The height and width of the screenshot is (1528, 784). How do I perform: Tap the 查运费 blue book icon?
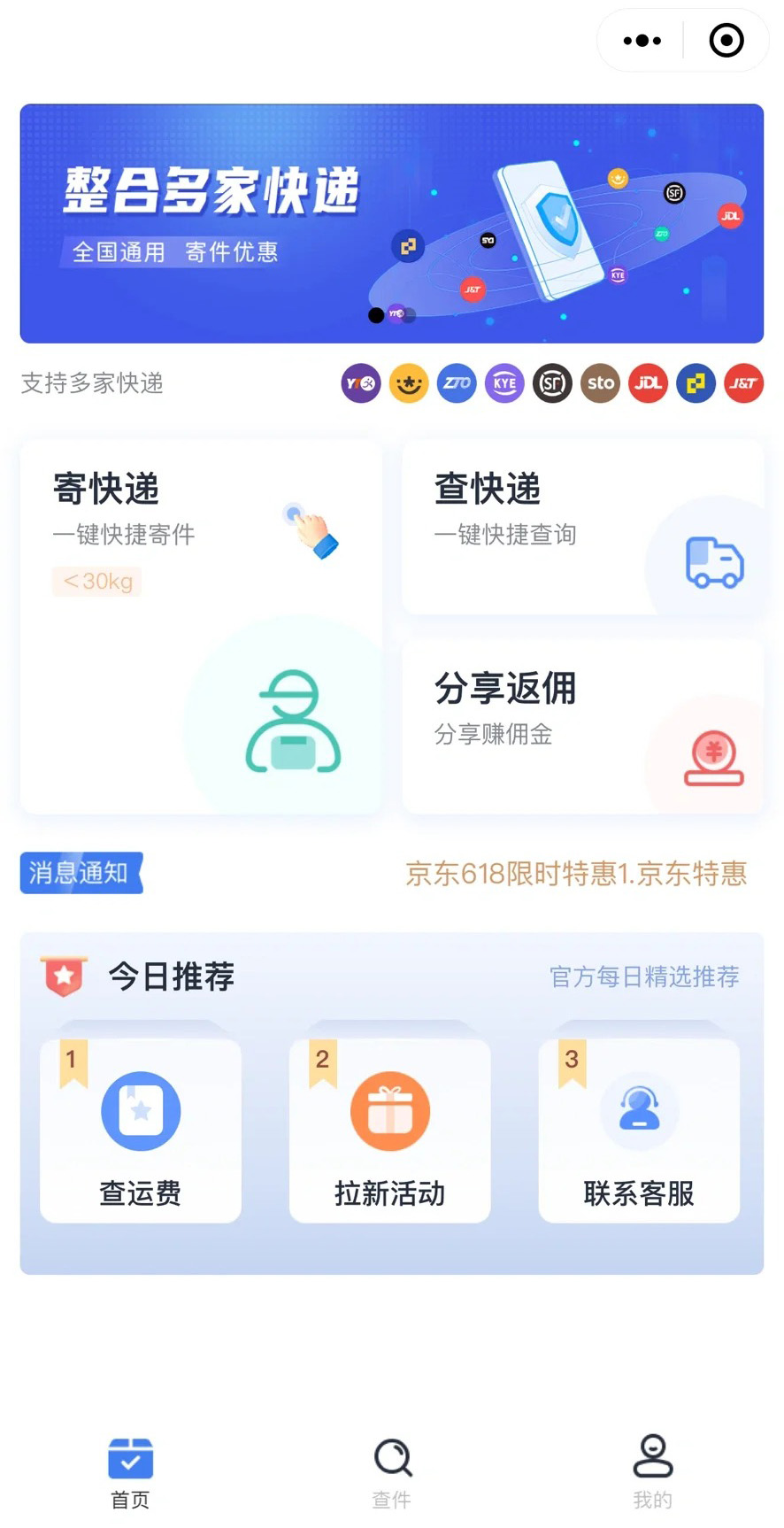139,1111
